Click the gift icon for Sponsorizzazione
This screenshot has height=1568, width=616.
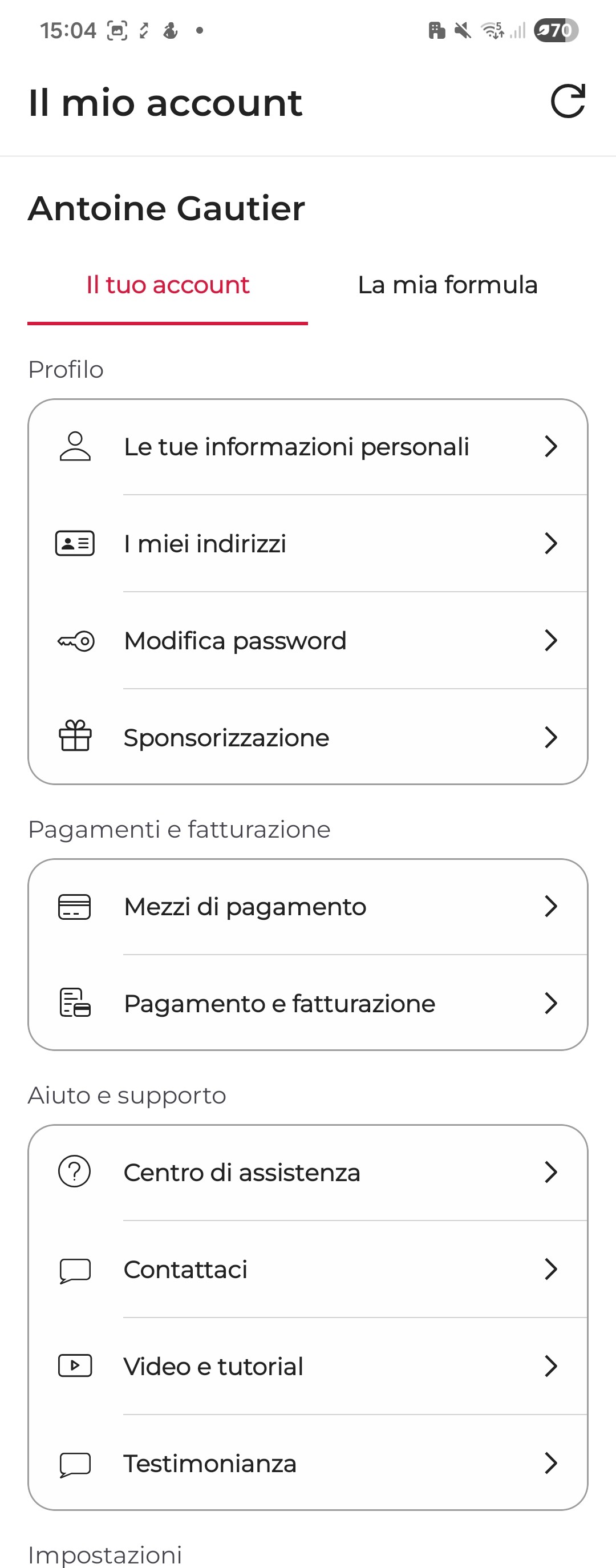pyautogui.click(x=74, y=737)
